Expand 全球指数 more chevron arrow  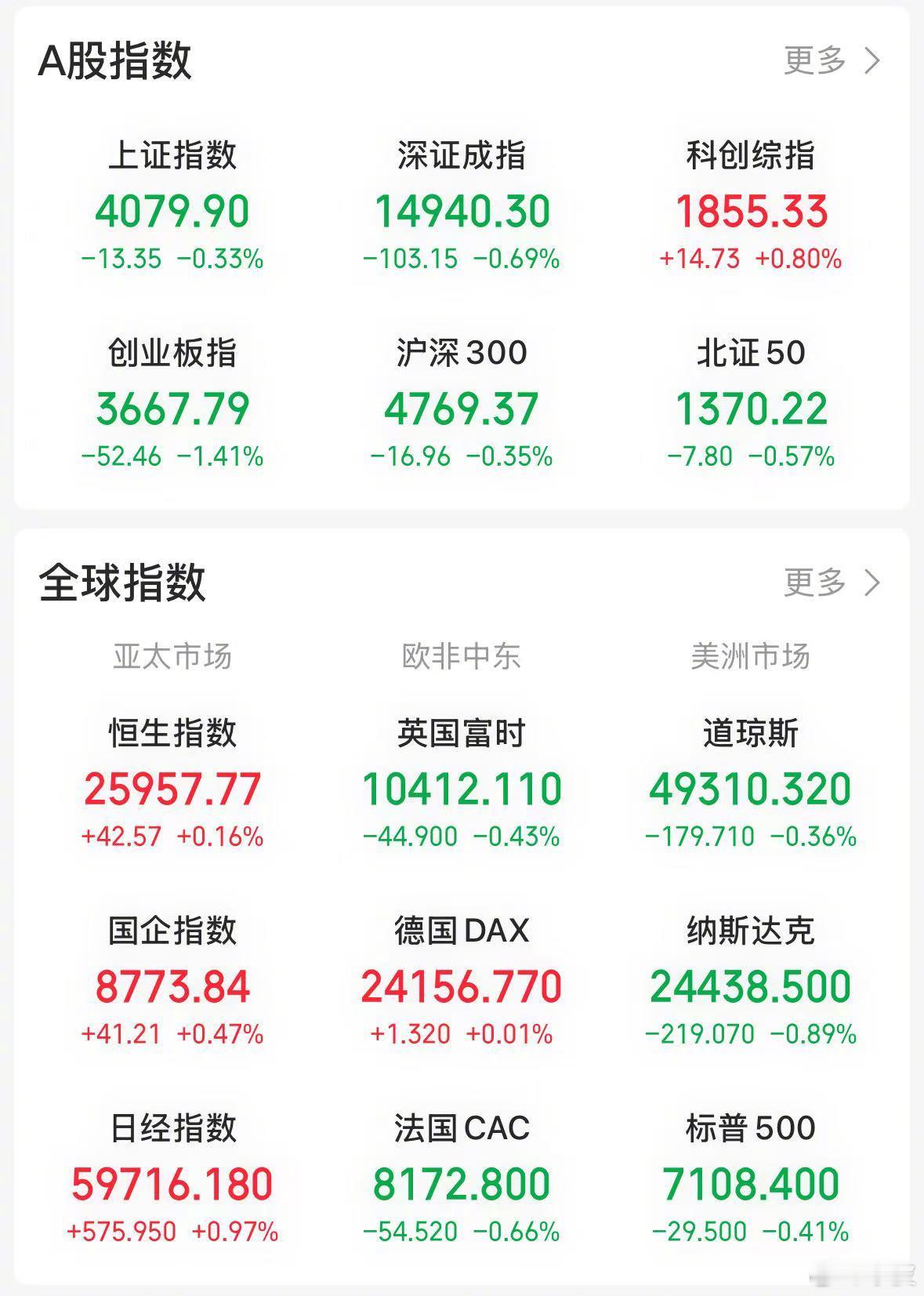coord(872,580)
